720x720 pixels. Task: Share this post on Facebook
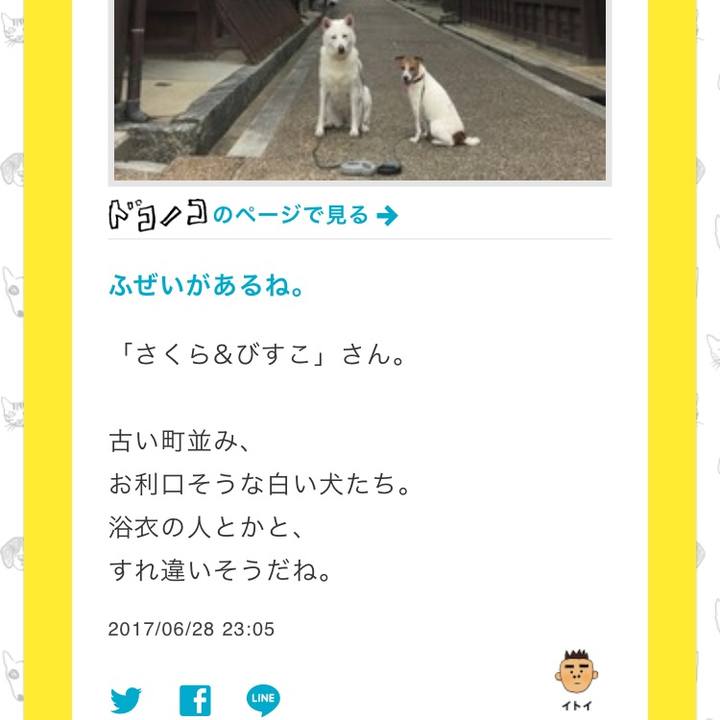pos(195,700)
